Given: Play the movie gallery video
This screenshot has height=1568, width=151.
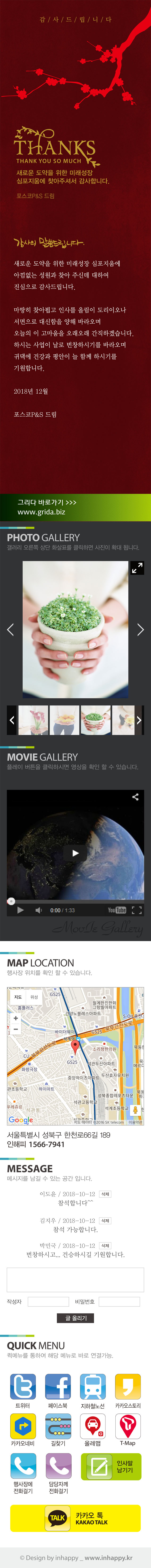Looking at the screenshot, I should pyautogui.click(x=75, y=853).
